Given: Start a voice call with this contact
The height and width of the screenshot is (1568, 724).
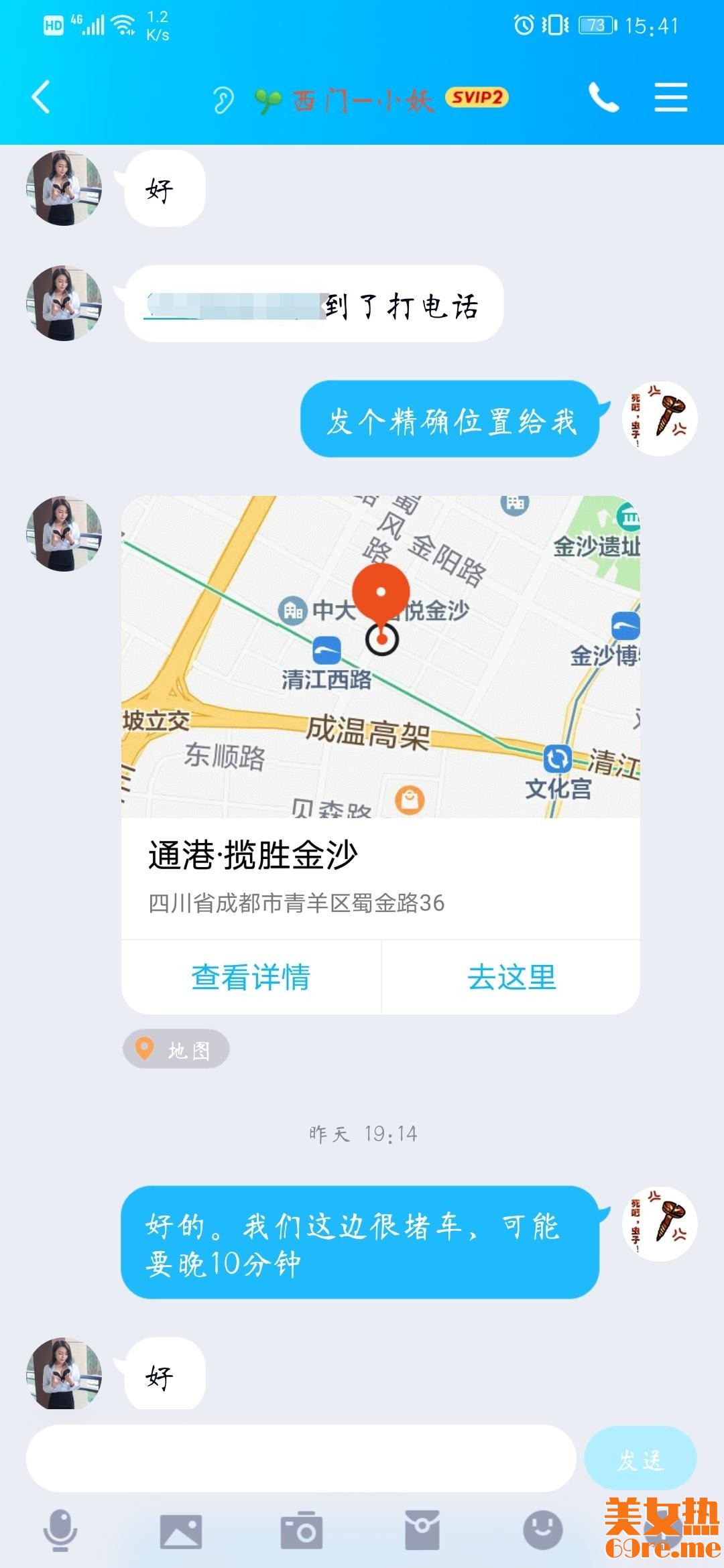Looking at the screenshot, I should pos(603,98).
